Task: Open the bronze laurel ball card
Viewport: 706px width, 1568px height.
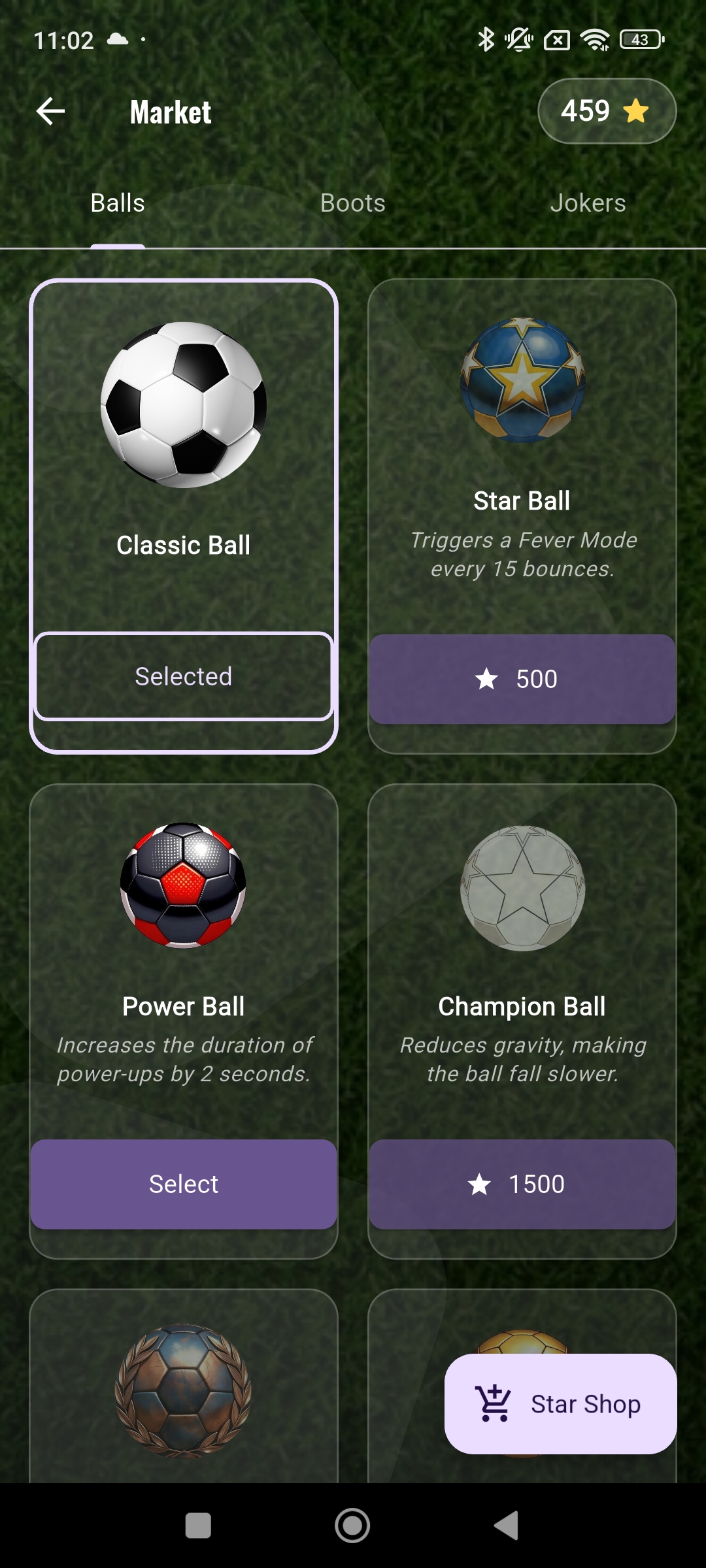Action: pos(184,1388)
